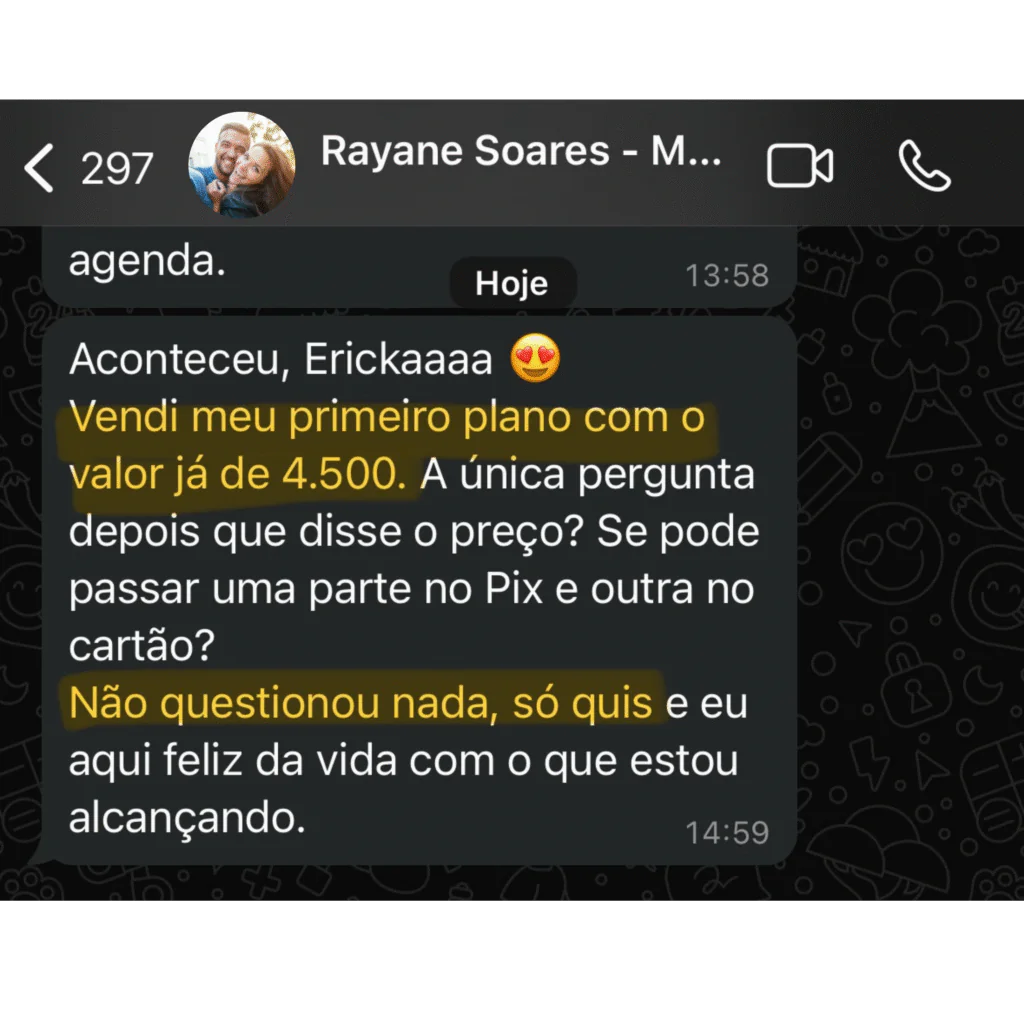Viewport: 1024px width, 1024px height.
Task: Start a video call with Rayane
Action: point(799,166)
